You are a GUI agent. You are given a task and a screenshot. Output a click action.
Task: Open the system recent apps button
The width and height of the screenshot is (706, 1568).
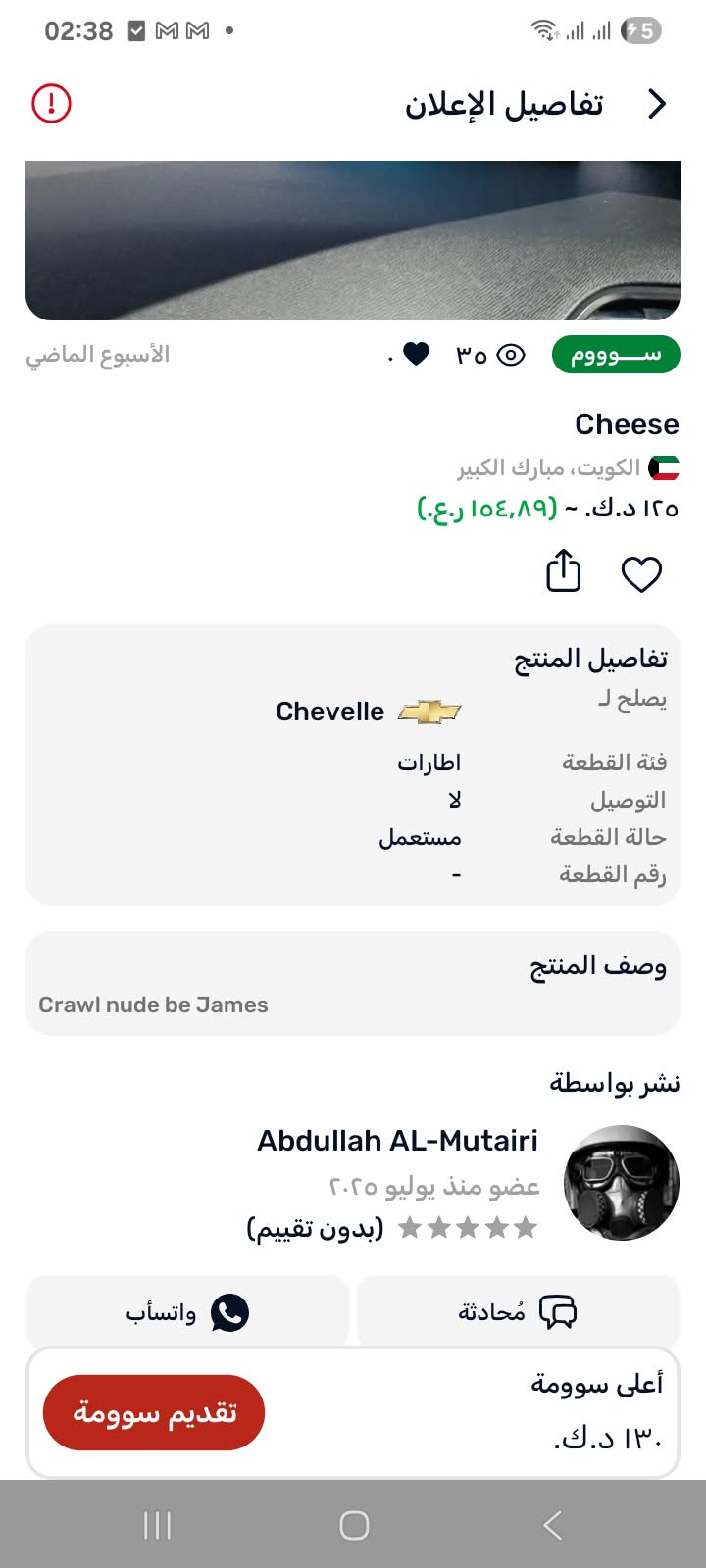coord(157,1525)
